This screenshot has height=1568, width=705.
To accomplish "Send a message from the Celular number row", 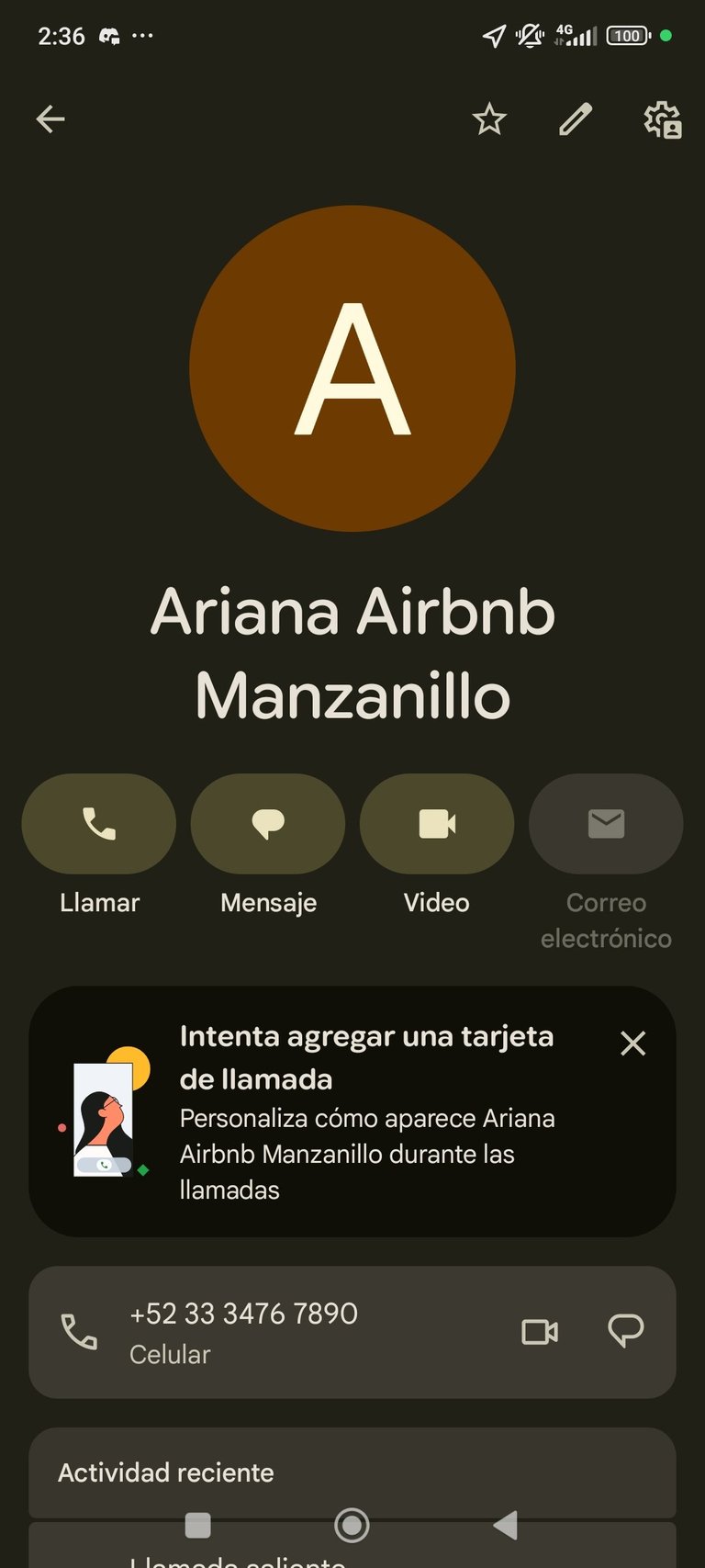I will click(626, 1331).
